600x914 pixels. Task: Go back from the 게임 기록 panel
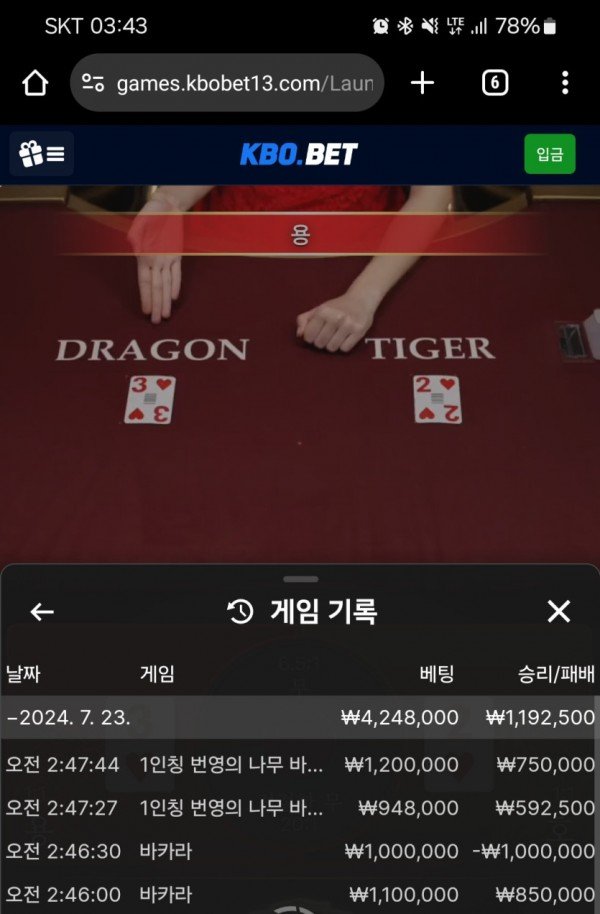(x=42, y=612)
